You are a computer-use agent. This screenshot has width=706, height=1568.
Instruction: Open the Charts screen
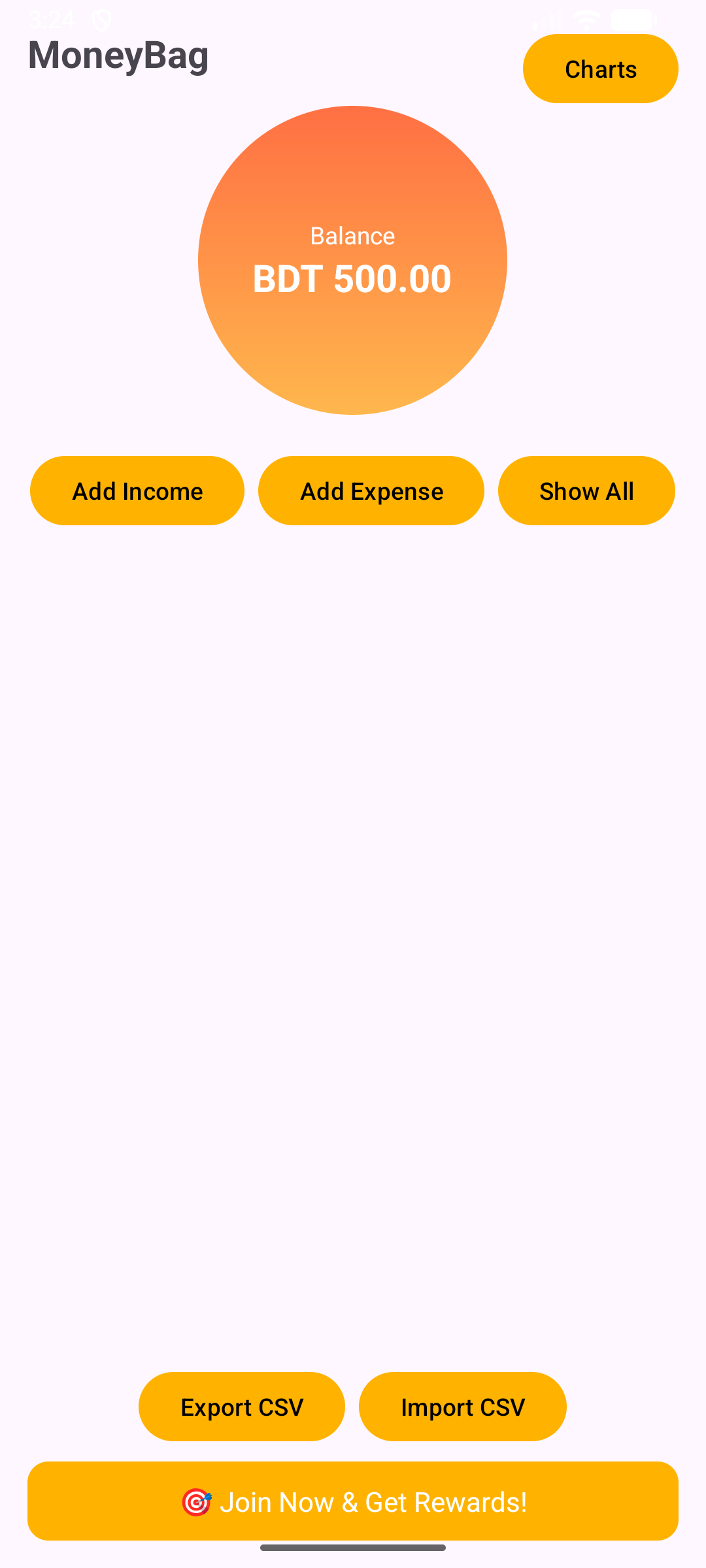click(599, 69)
